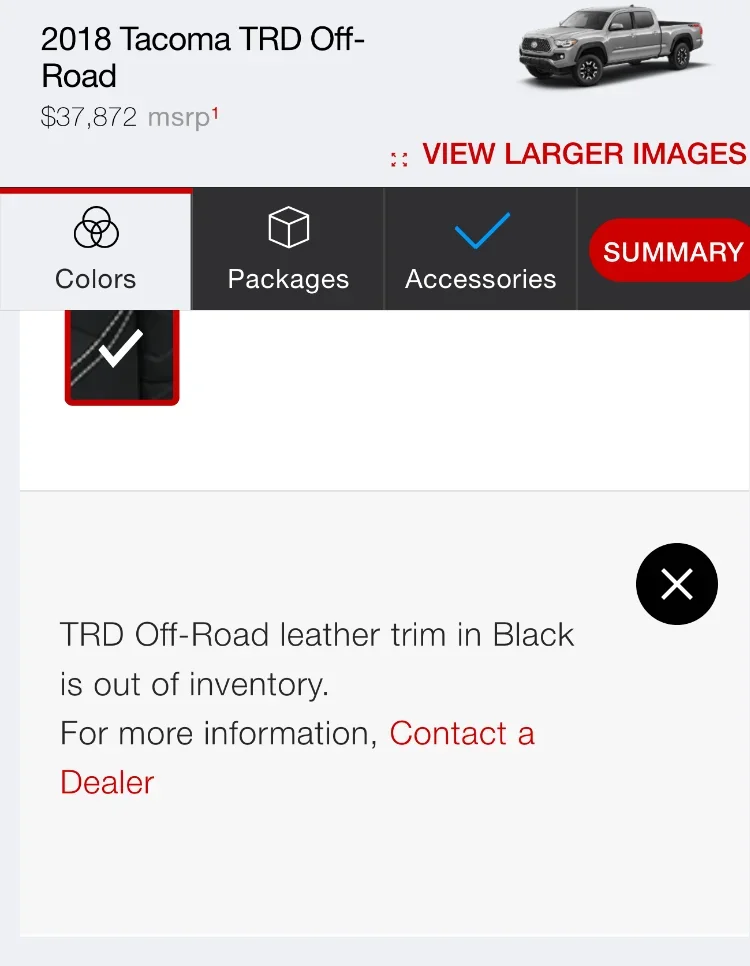Open the Accessories tab
The image size is (750, 966).
point(480,250)
